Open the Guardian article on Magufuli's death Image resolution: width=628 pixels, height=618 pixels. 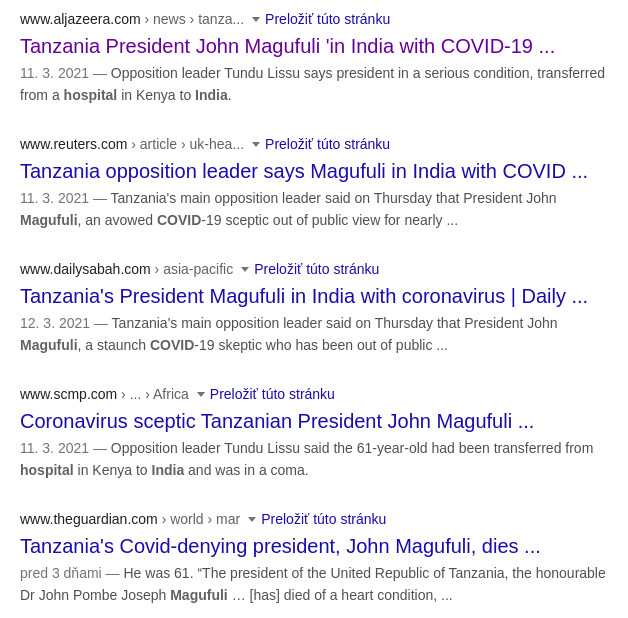click(280, 546)
